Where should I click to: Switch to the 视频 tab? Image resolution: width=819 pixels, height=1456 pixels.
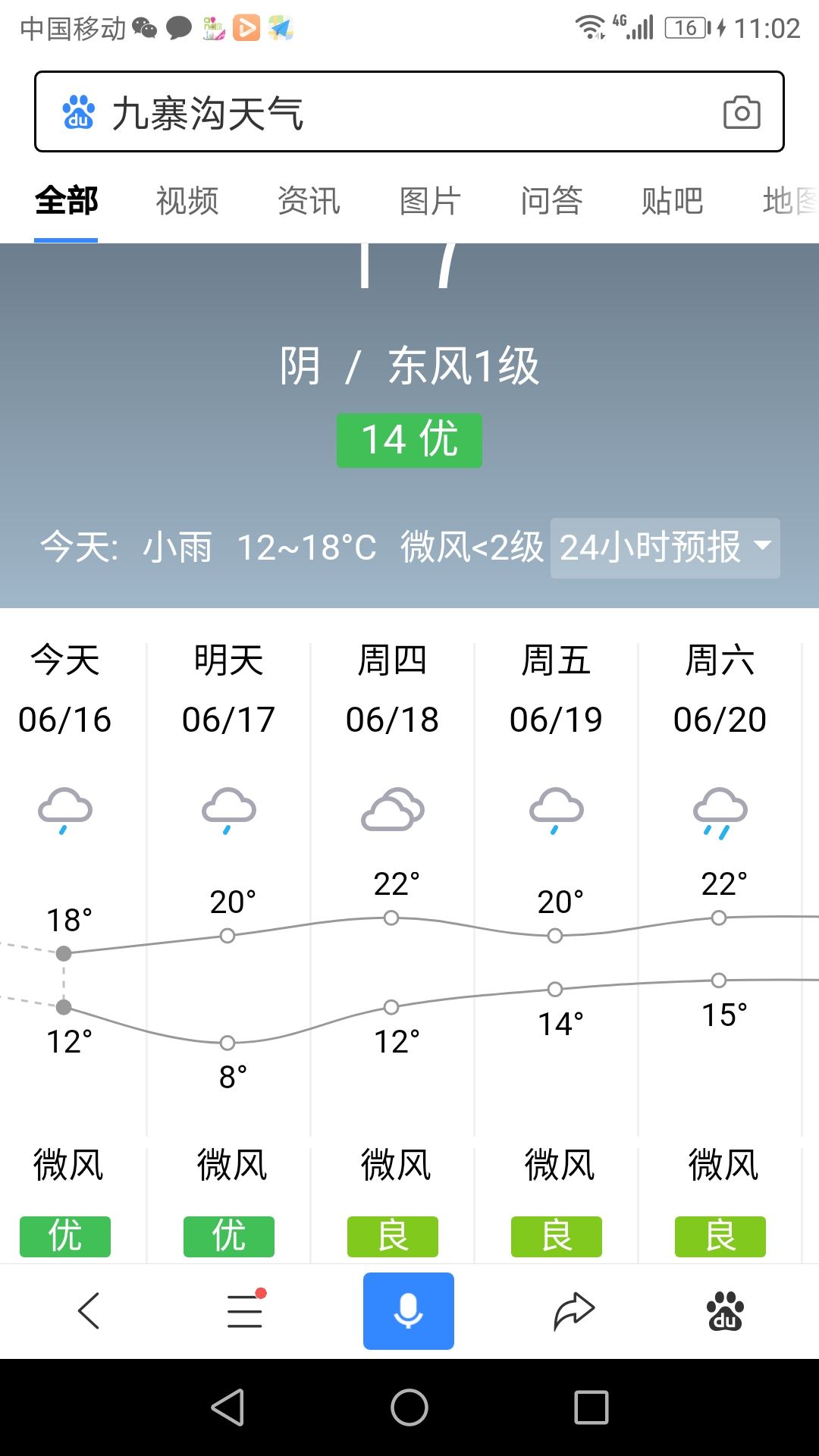tap(187, 201)
